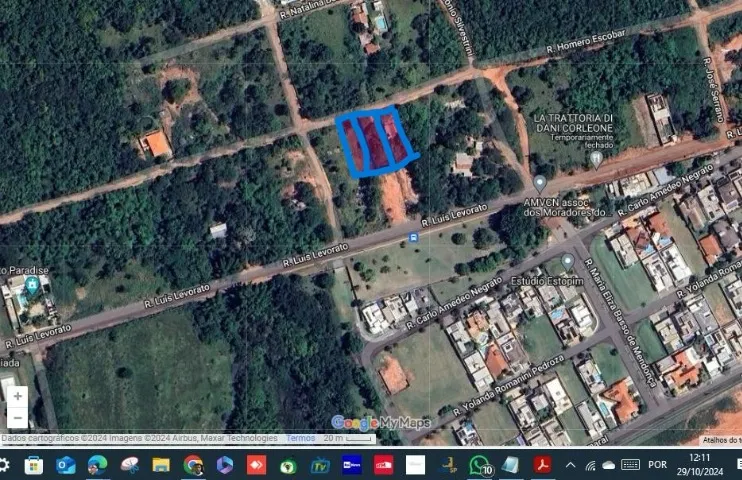The width and height of the screenshot is (742, 480).
Task: Expand the hidden system tray icons
Action: point(571,465)
